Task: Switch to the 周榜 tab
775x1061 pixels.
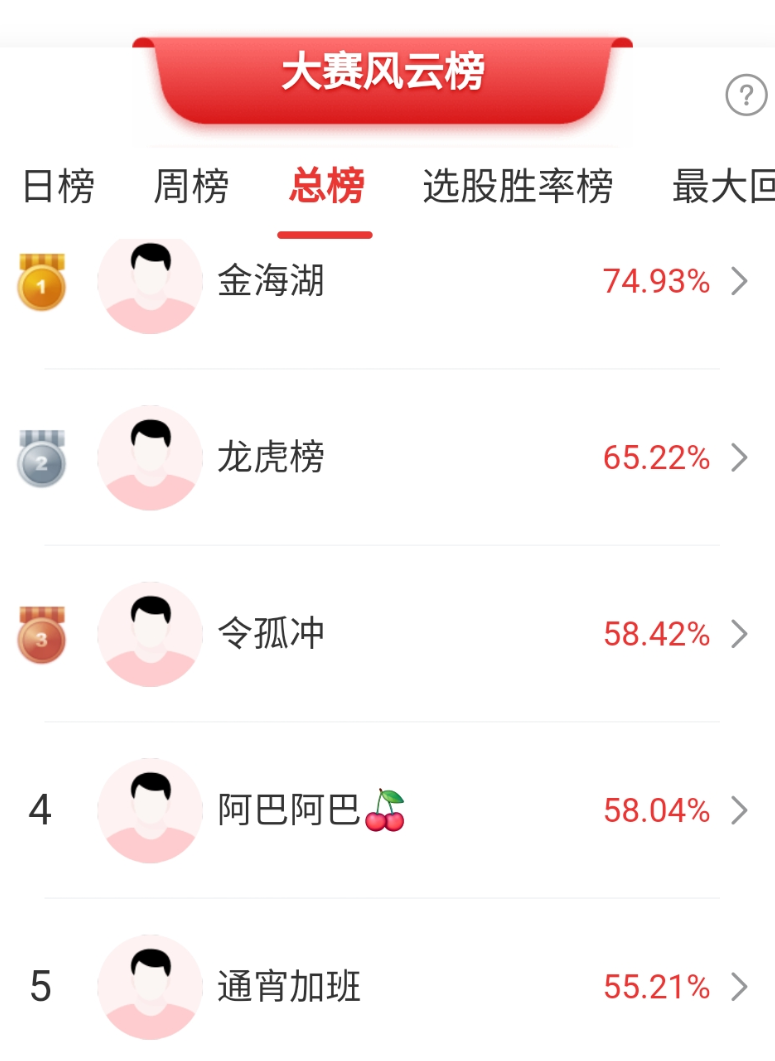Action: (x=191, y=187)
